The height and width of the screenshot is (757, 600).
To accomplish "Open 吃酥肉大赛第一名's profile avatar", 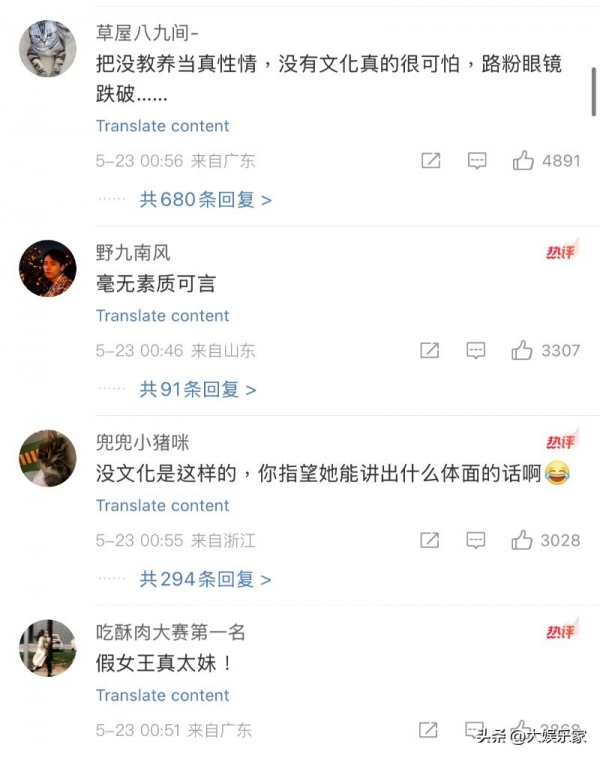I will (x=48, y=648).
